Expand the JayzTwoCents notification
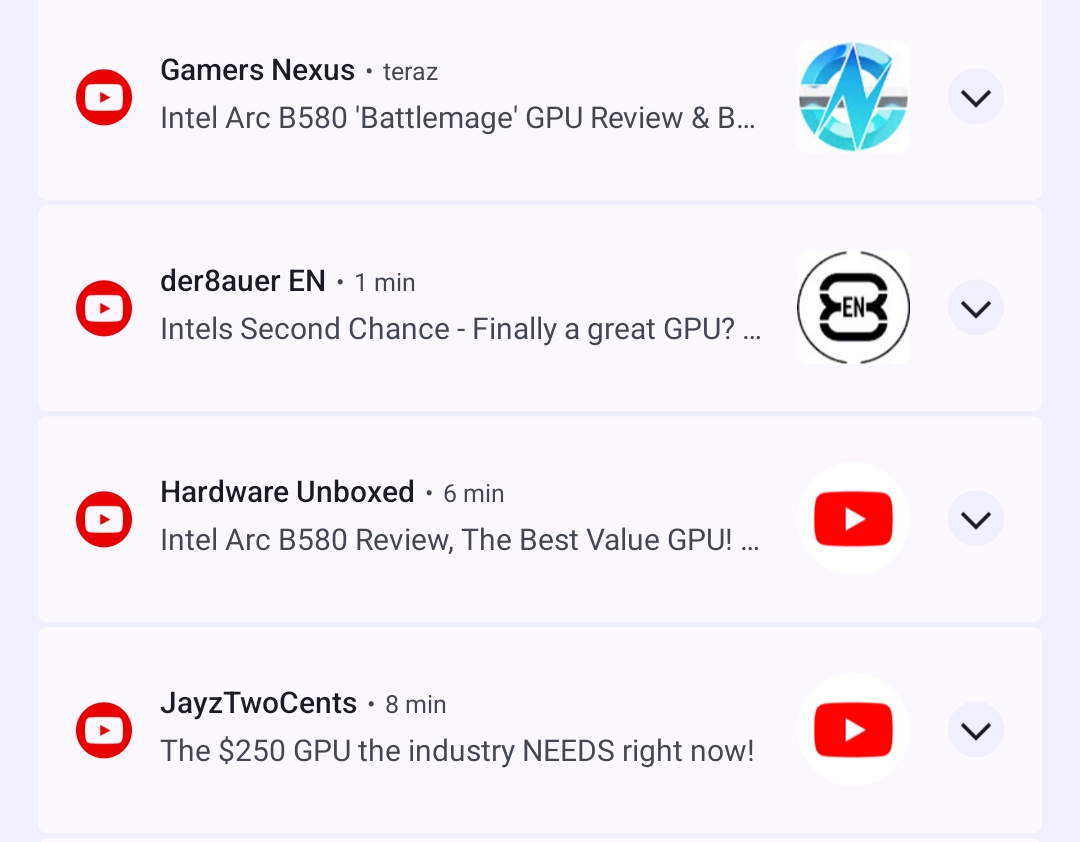 pyautogui.click(x=975, y=730)
